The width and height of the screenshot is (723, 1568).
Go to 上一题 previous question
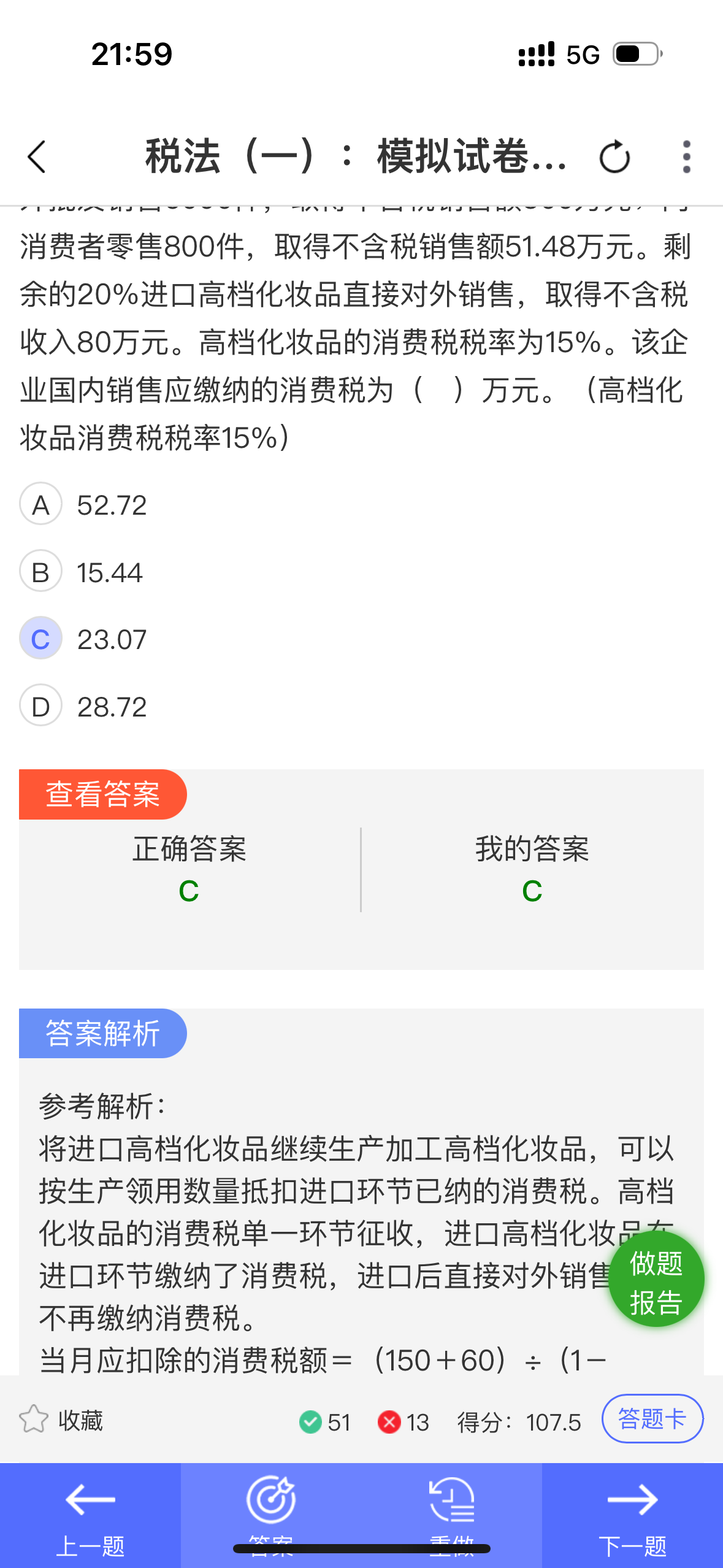[x=90, y=1515]
